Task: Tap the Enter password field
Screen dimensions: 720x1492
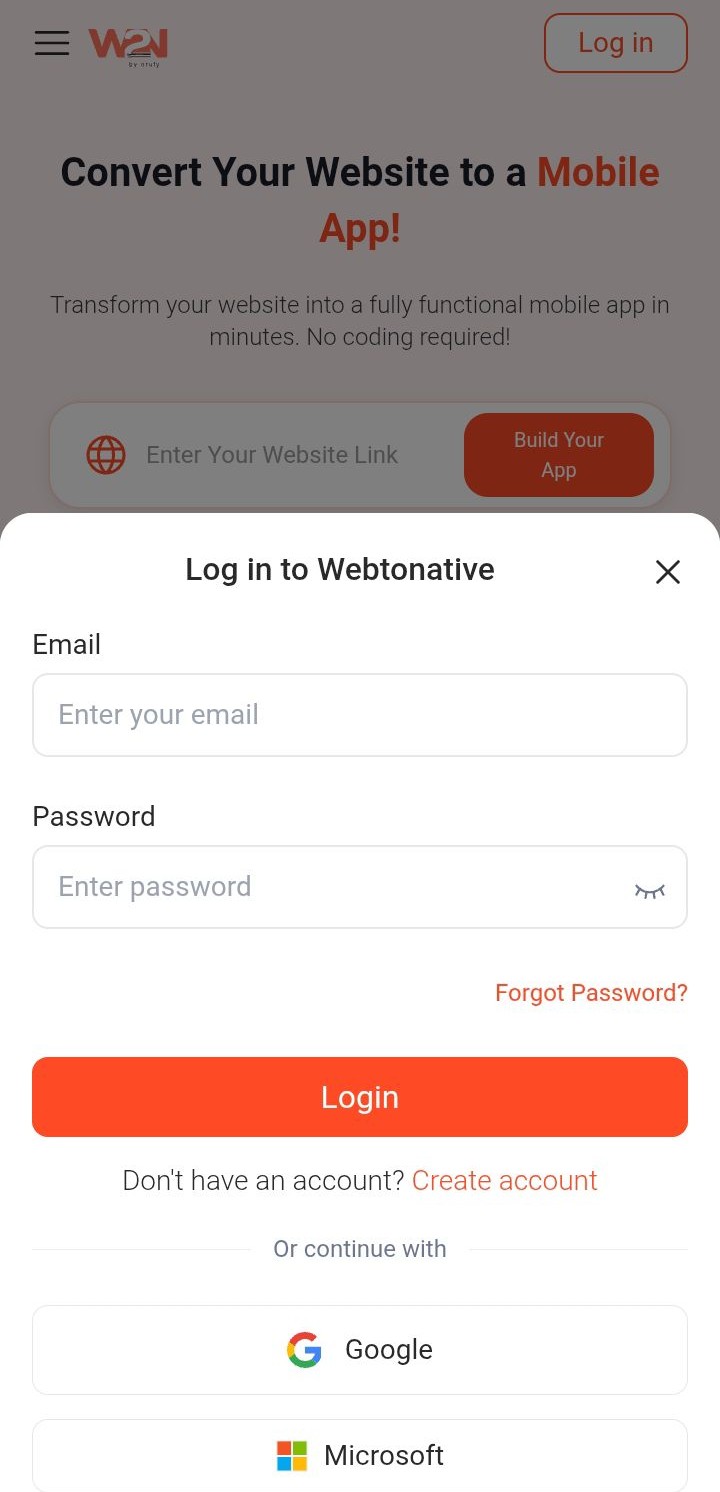Action: [330, 887]
